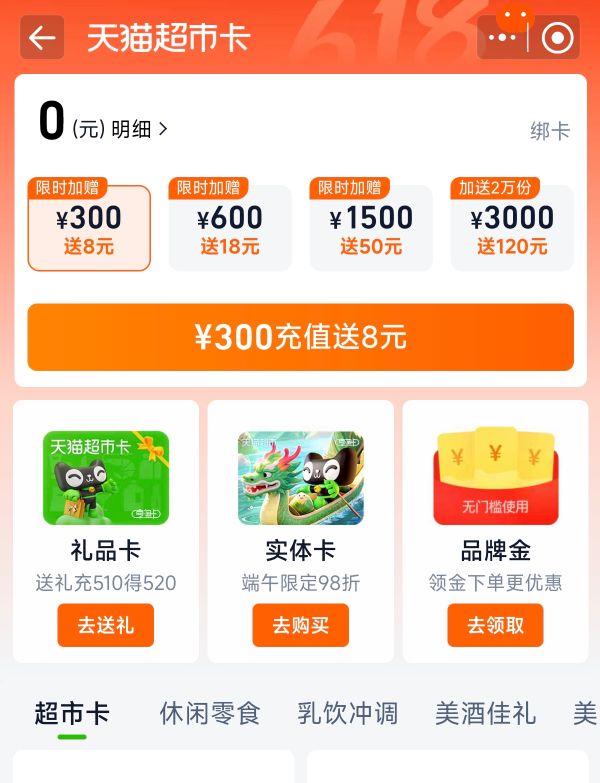Viewport: 600px width, 783px height.
Task: Switch to the 美酒佳礼 tab
Action: [485, 713]
